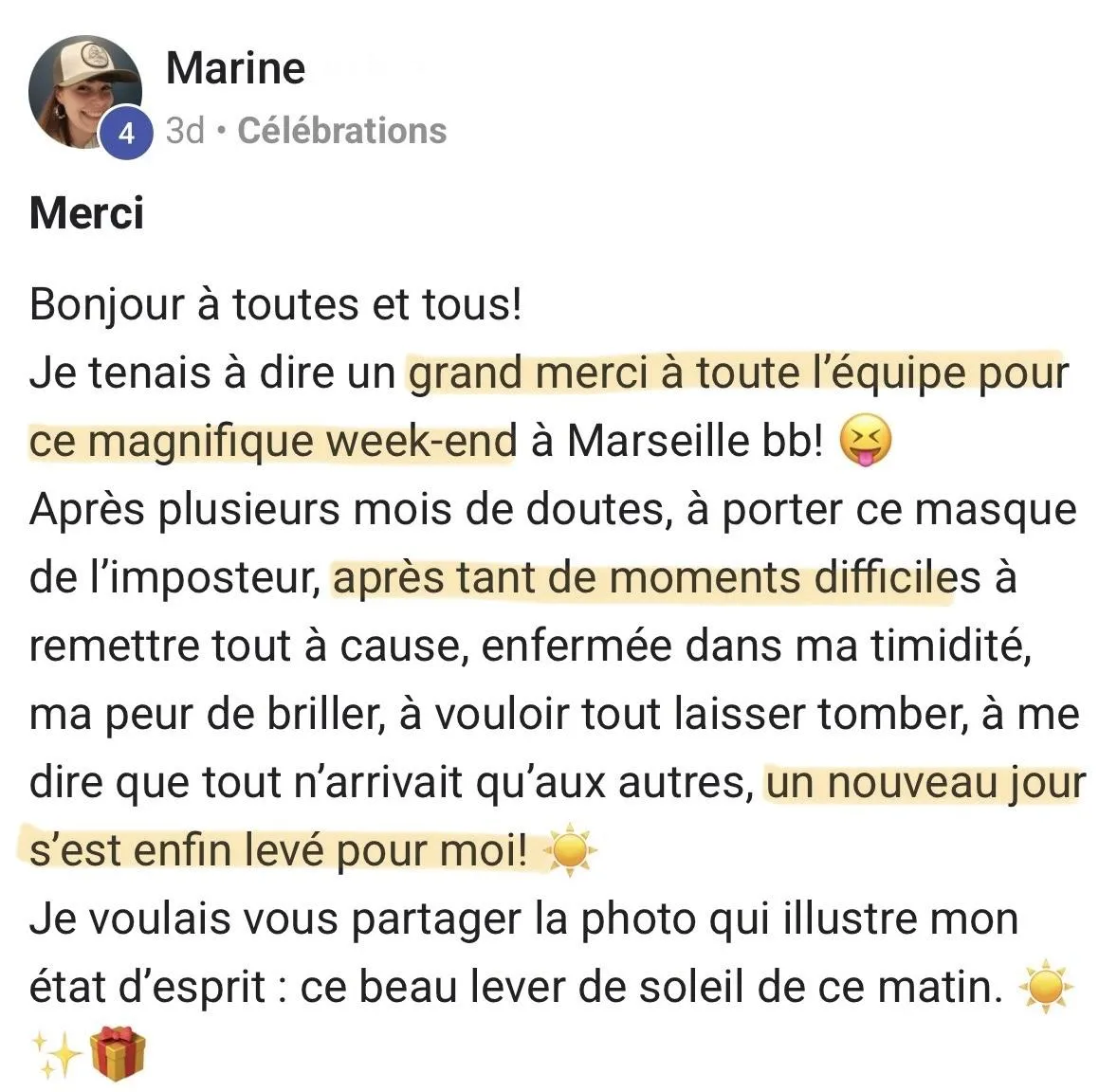Open the Célébrations category
1117x1092 pixels.
(x=341, y=131)
